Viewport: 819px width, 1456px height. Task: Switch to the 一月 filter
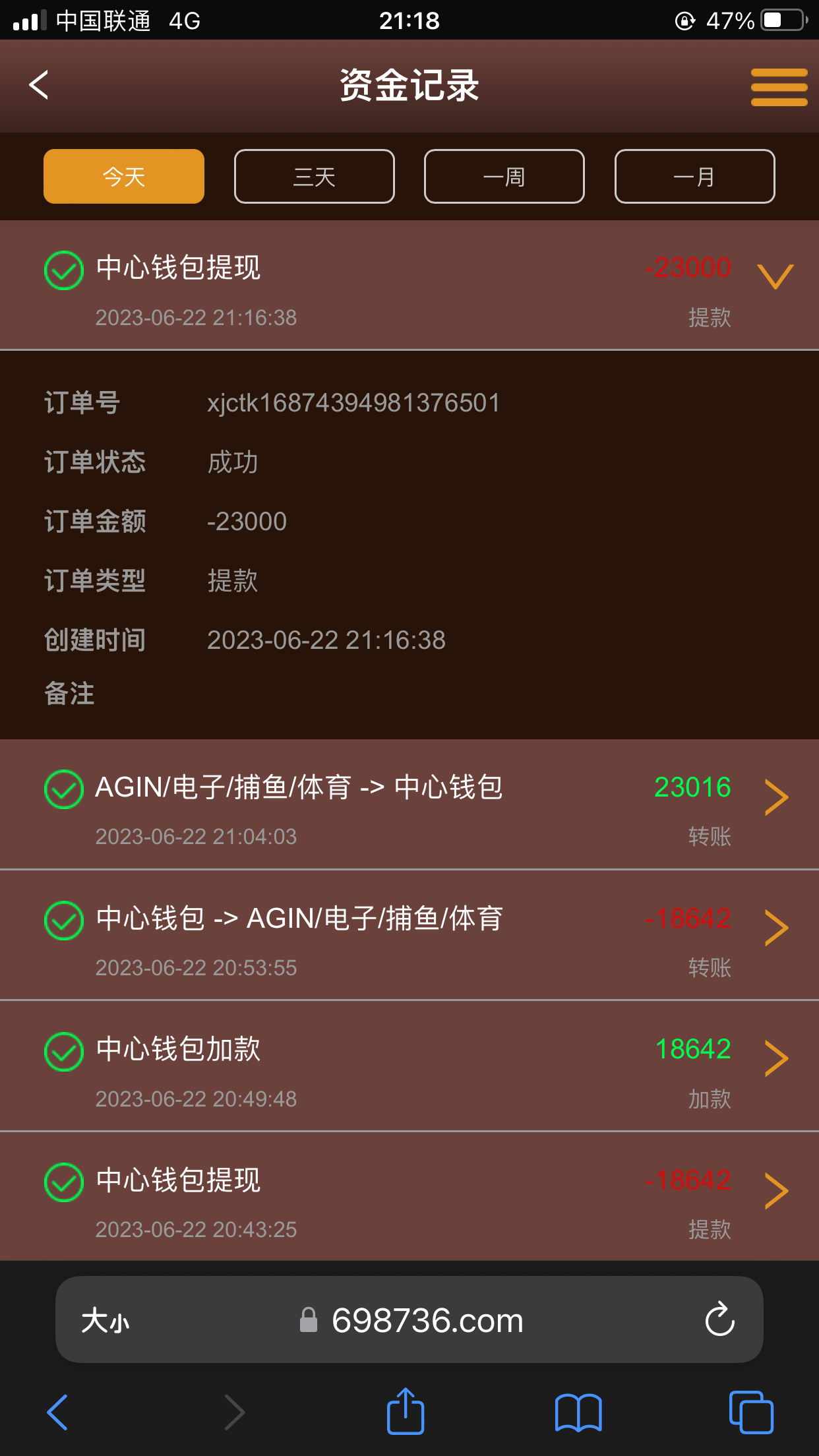694,177
